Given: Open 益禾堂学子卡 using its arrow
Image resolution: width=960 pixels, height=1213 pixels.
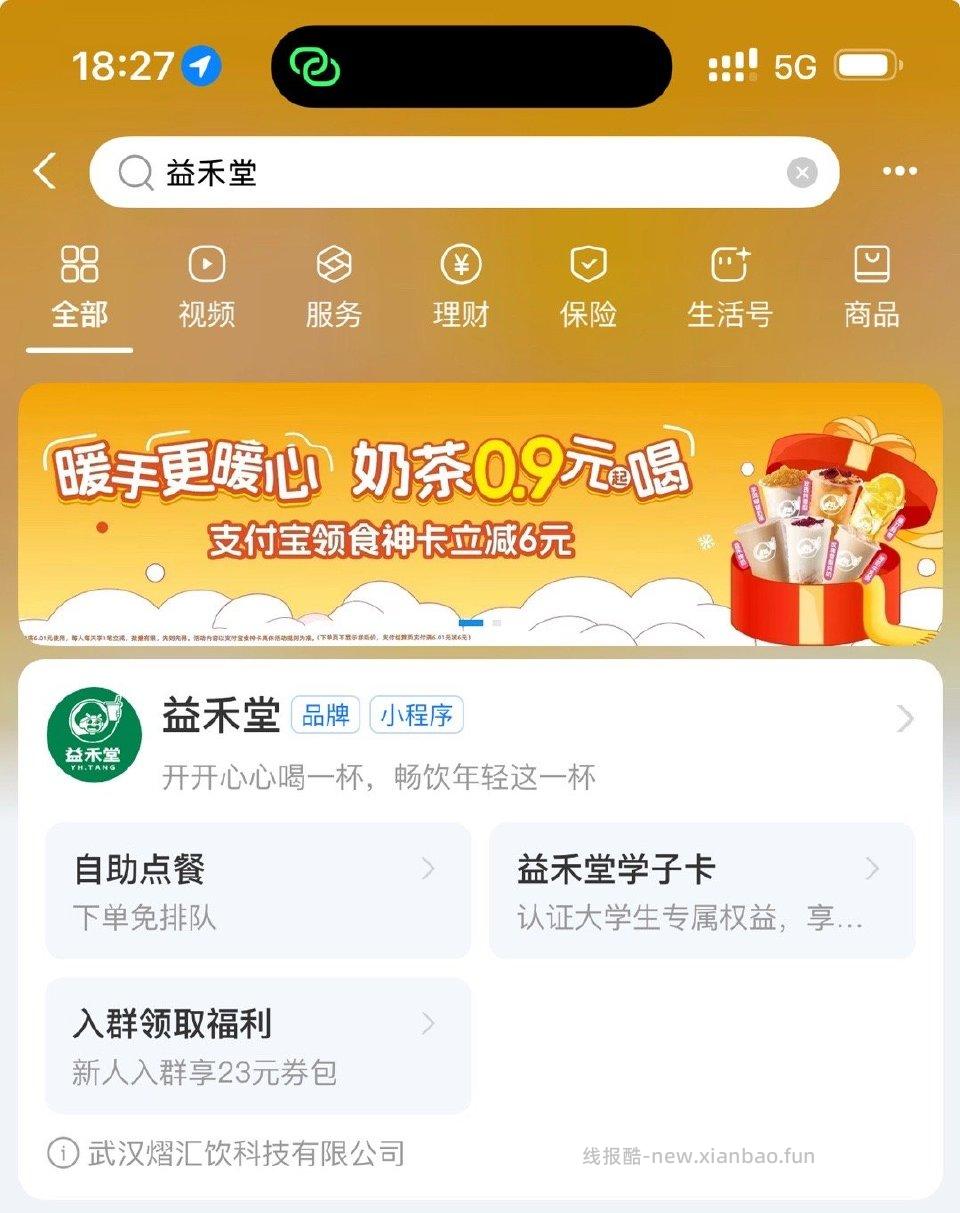Looking at the screenshot, I should 872,868.
